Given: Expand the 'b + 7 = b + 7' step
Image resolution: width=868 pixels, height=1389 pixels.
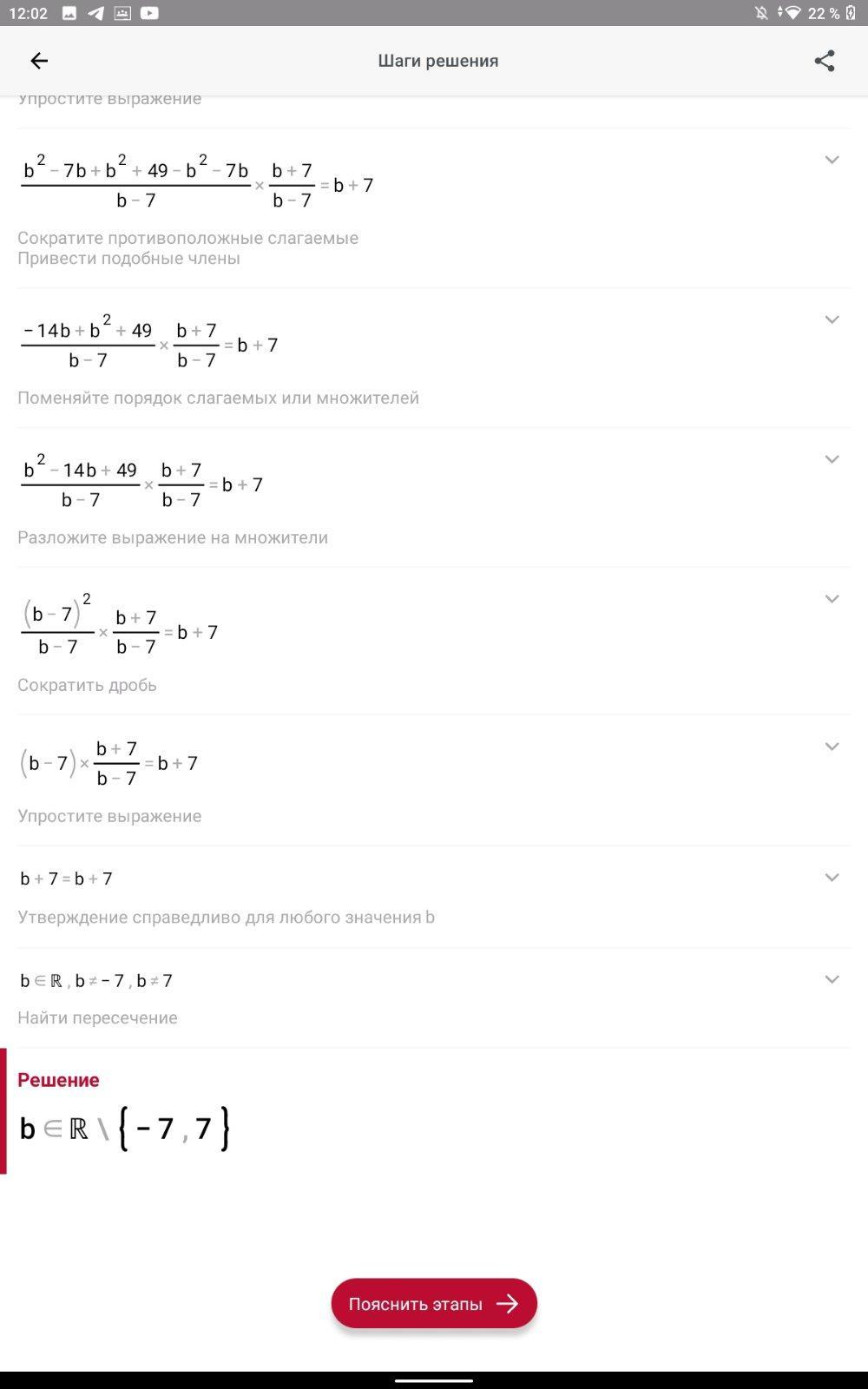Looking at the screenshot, I should [x=832, y=879].
